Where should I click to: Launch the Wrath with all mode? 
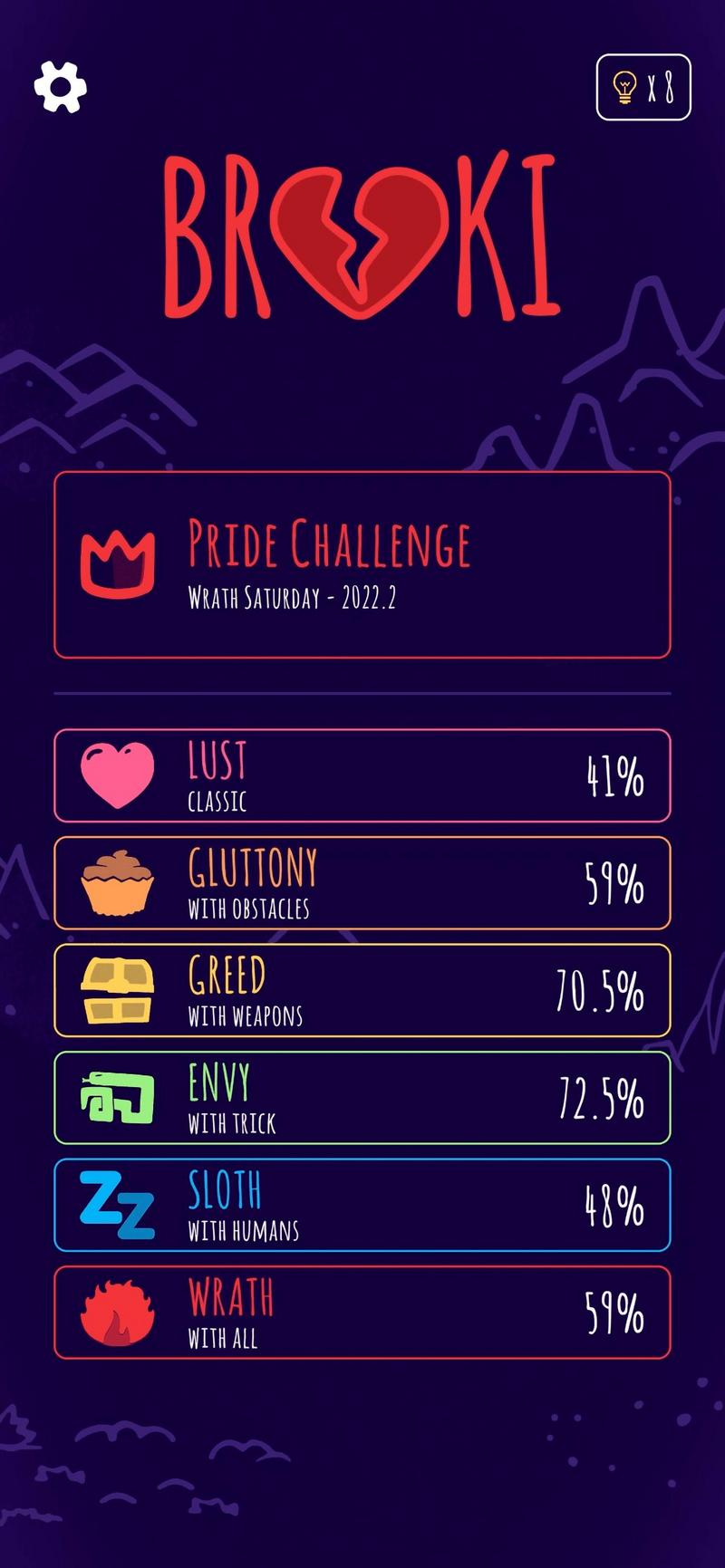362,1312
